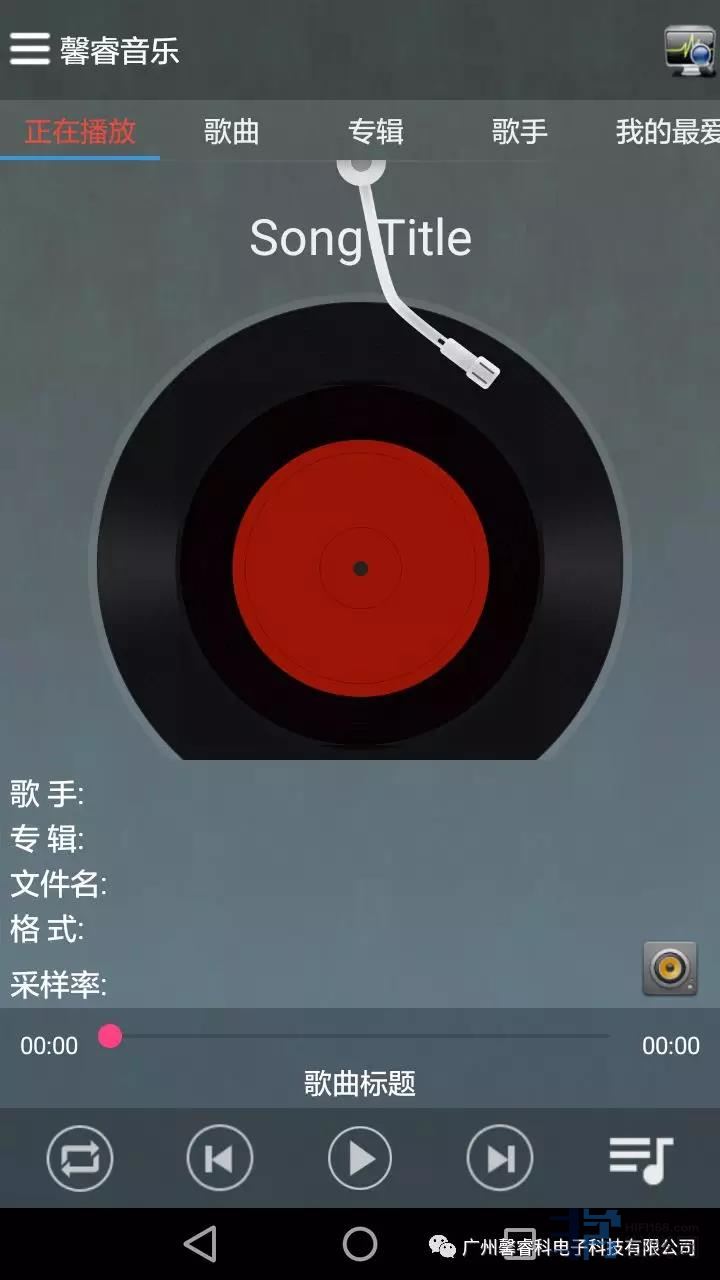This screenshot has height=1280, width=720.
Task: Open the playlist queue icon
Action: tap(641, 1159)
